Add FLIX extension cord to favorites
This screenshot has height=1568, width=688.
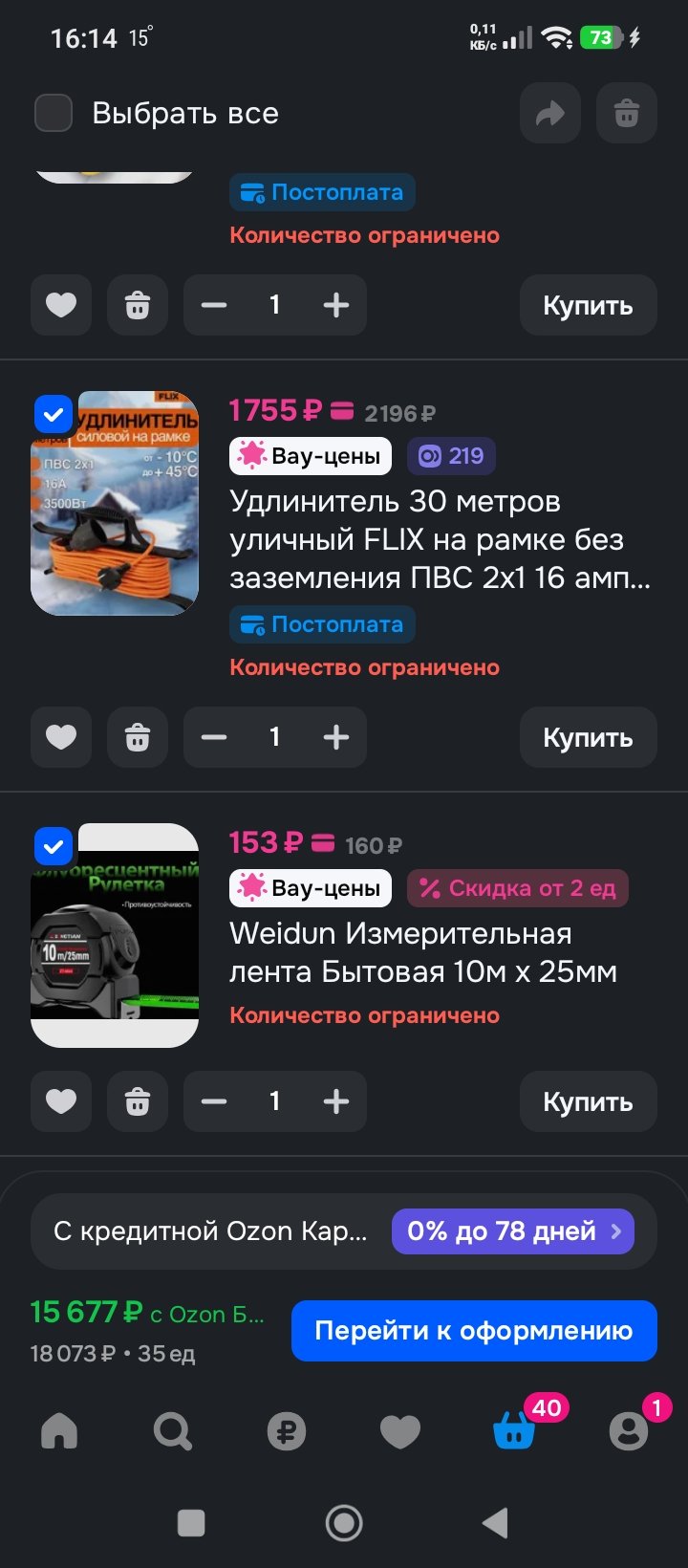pyautogui.click(x=61, y=737)
